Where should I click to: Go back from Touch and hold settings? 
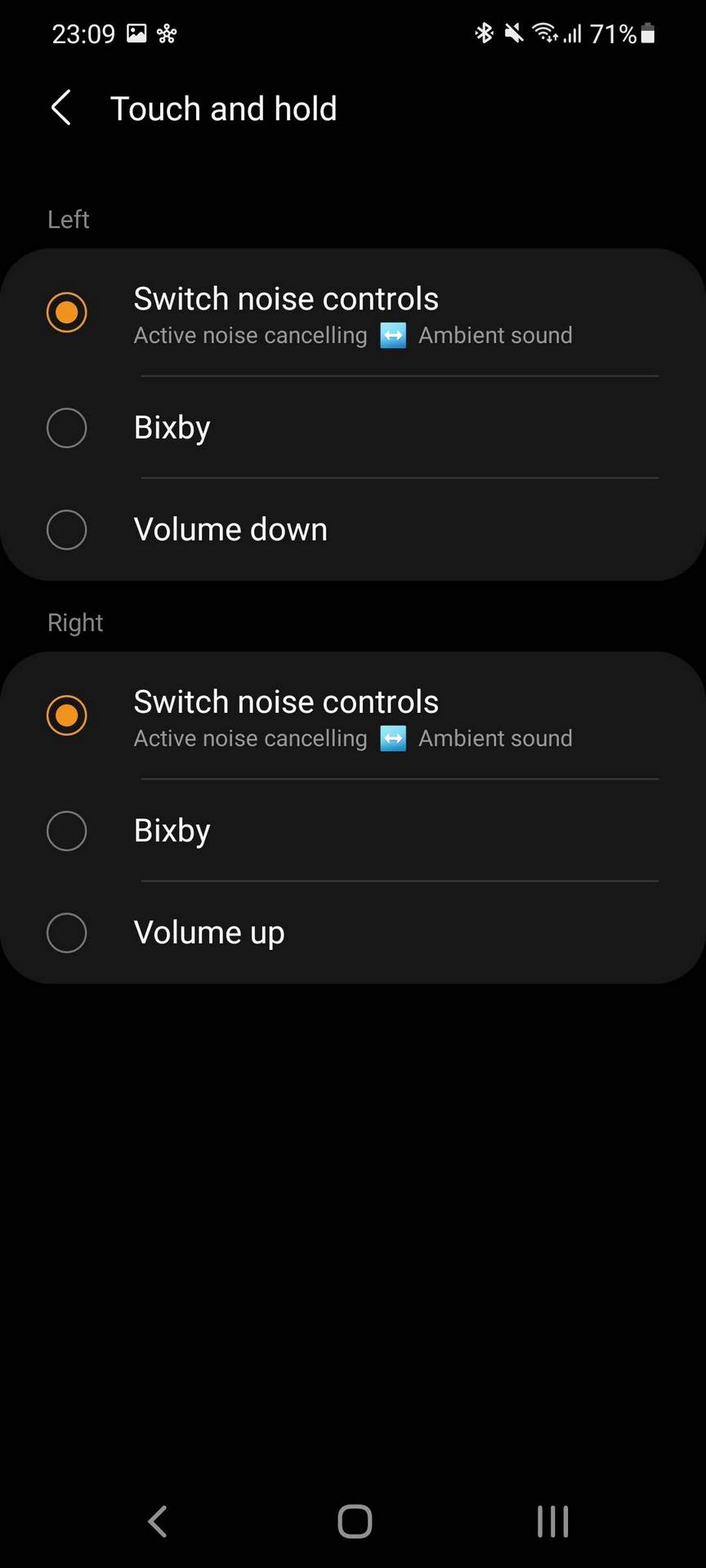[x=61, y=108]
